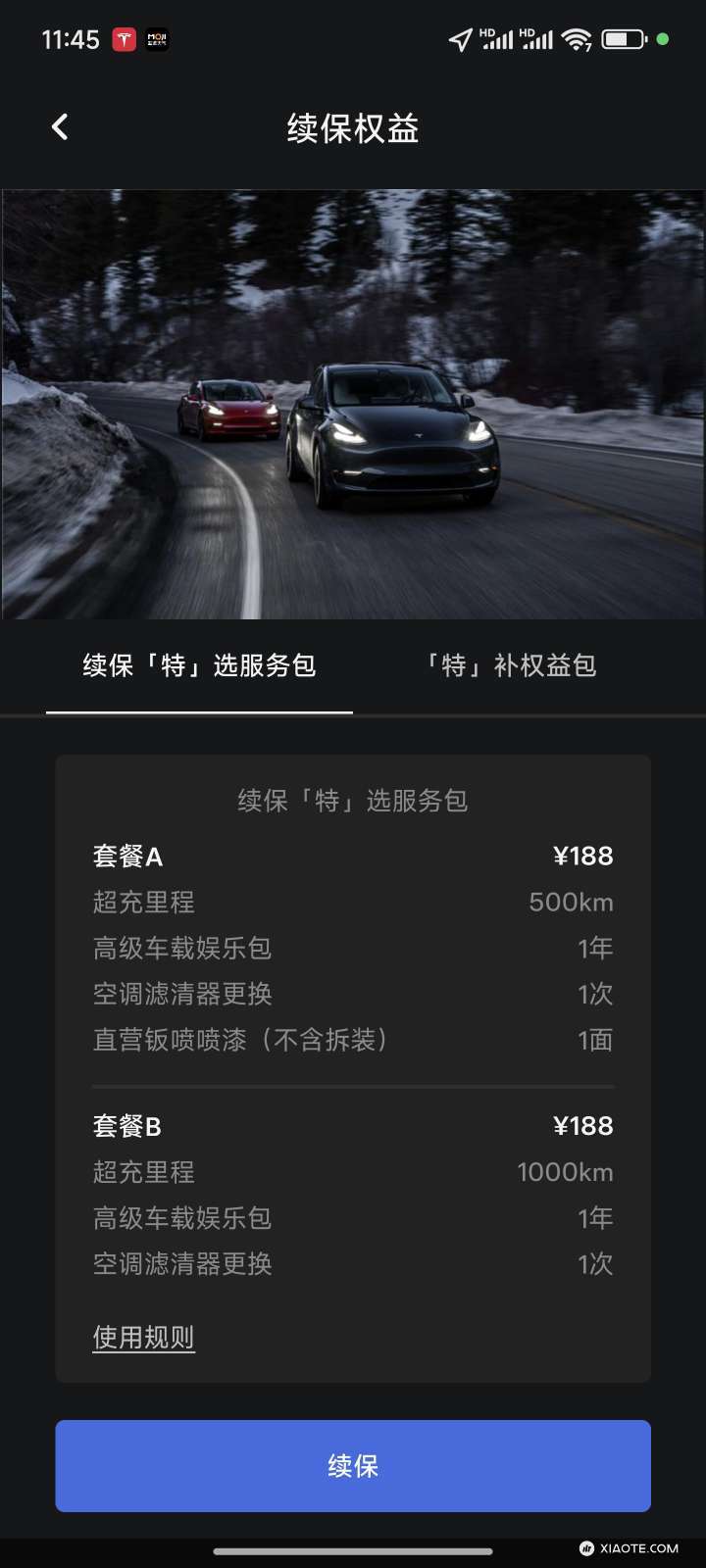Open the 使用规则 rules link
This screenshot has height=1568, width=706.
143,1336
